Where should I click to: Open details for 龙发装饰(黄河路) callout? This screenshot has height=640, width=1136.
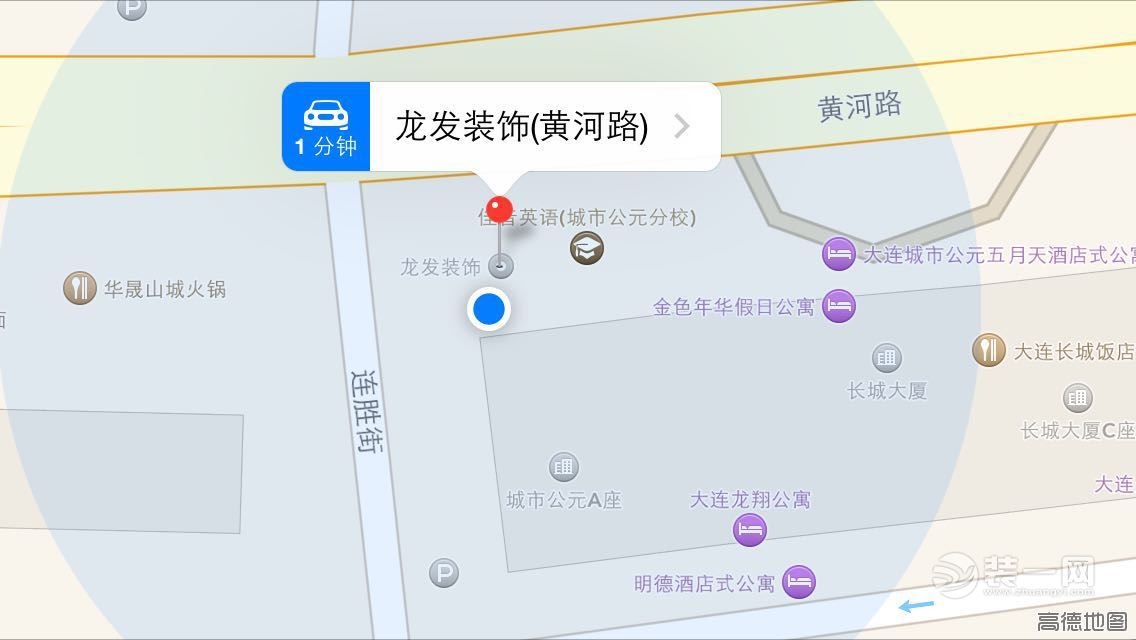tap(681, 126)
